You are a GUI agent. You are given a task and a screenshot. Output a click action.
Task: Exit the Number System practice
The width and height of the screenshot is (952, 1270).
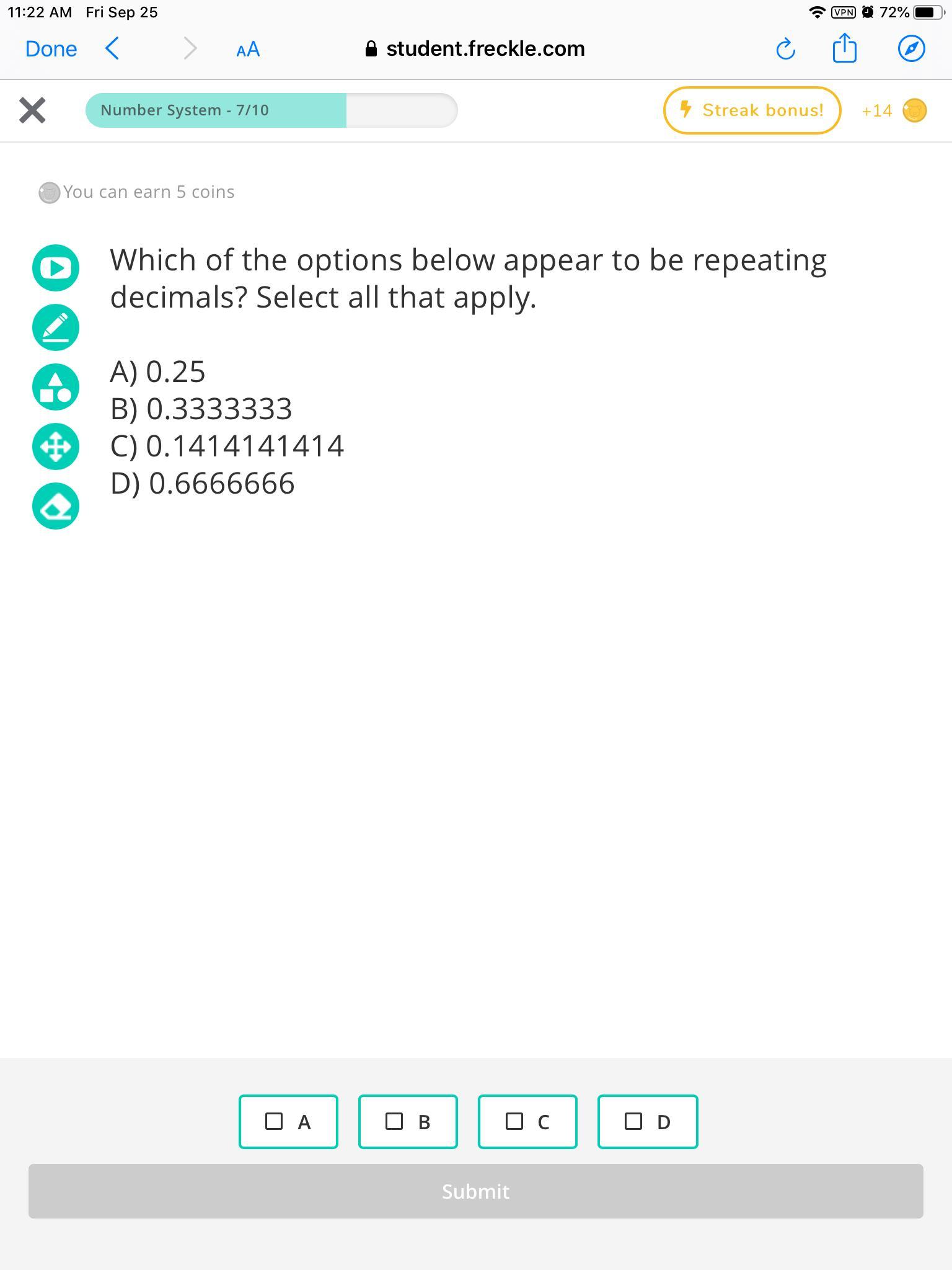click(x=32, y=110)
